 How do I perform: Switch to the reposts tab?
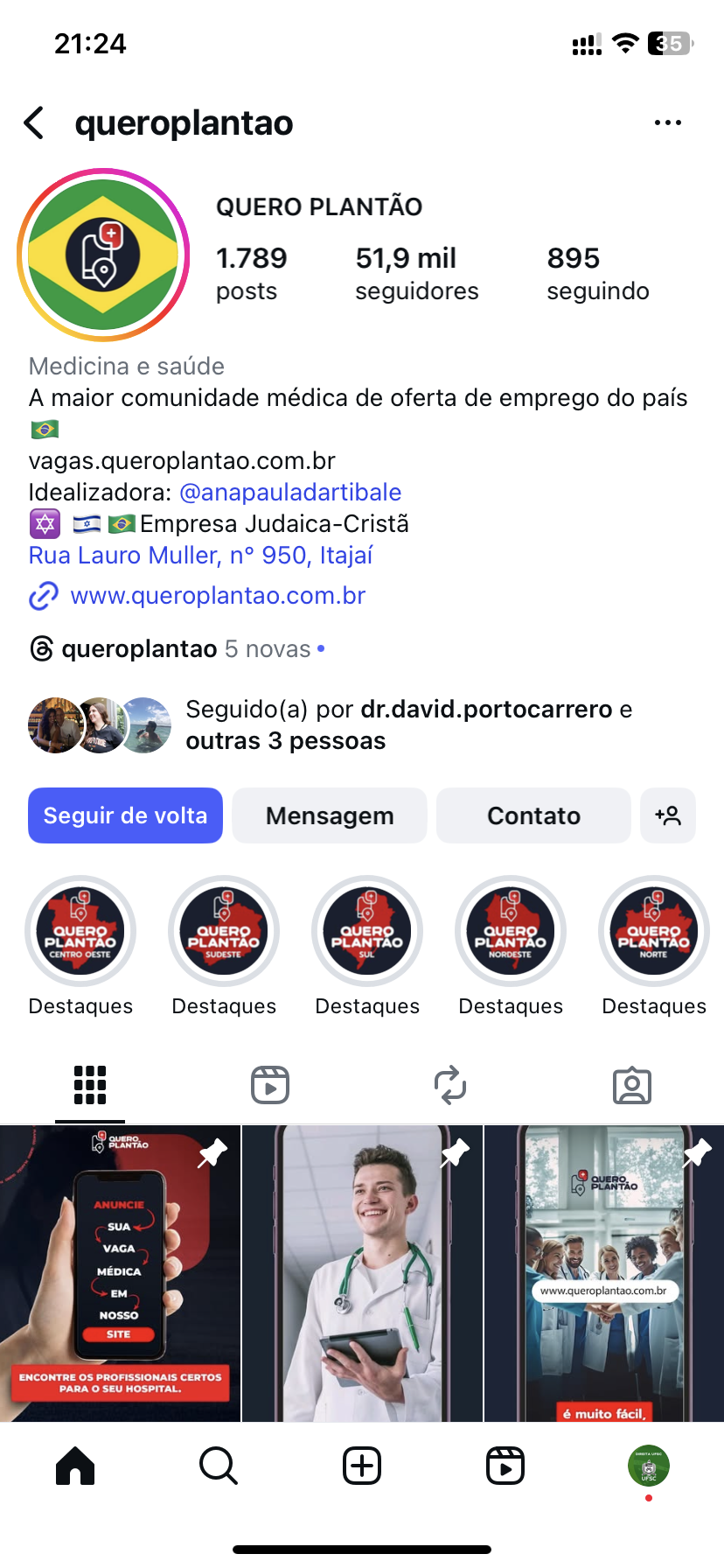coord(450,1085)
